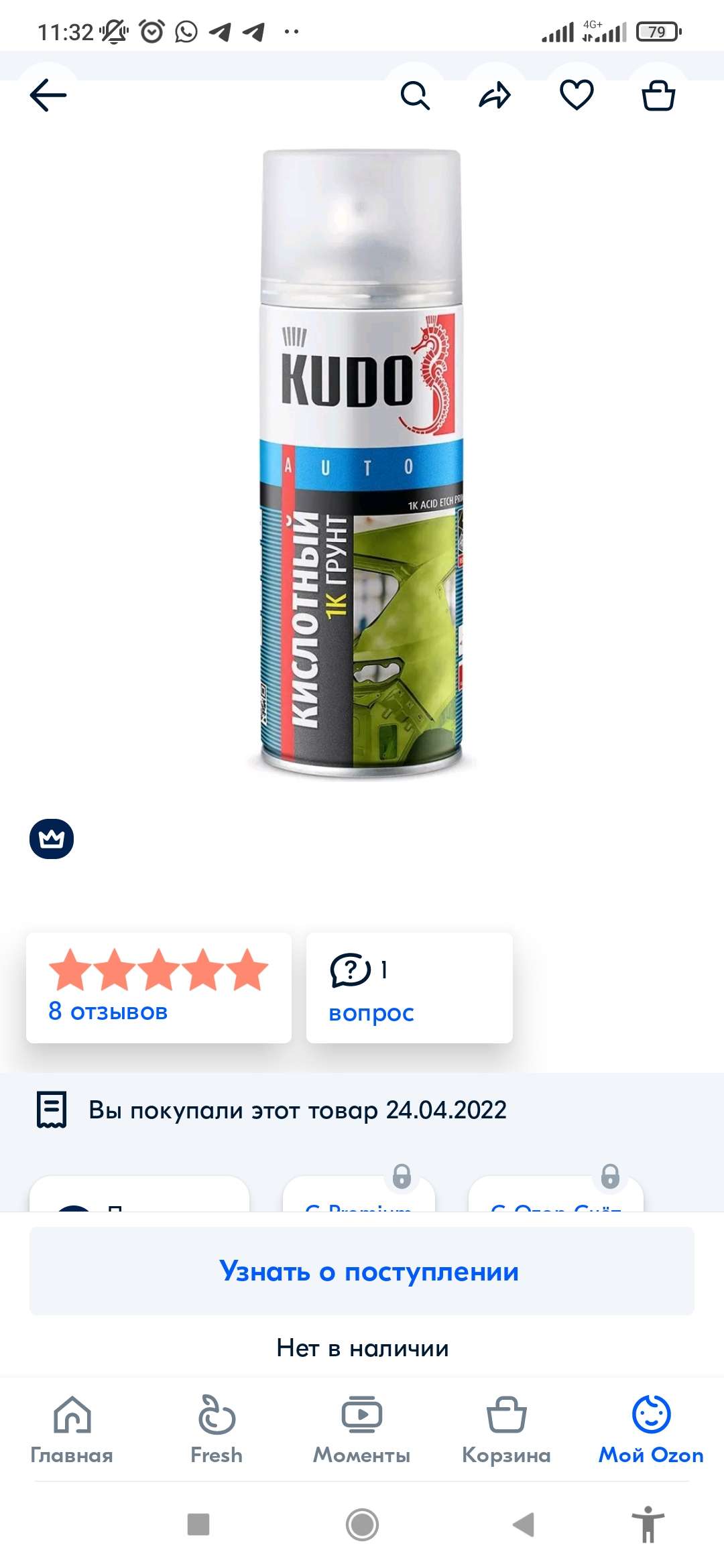Add product to favorites with the heart

click(x=577, y=95)
